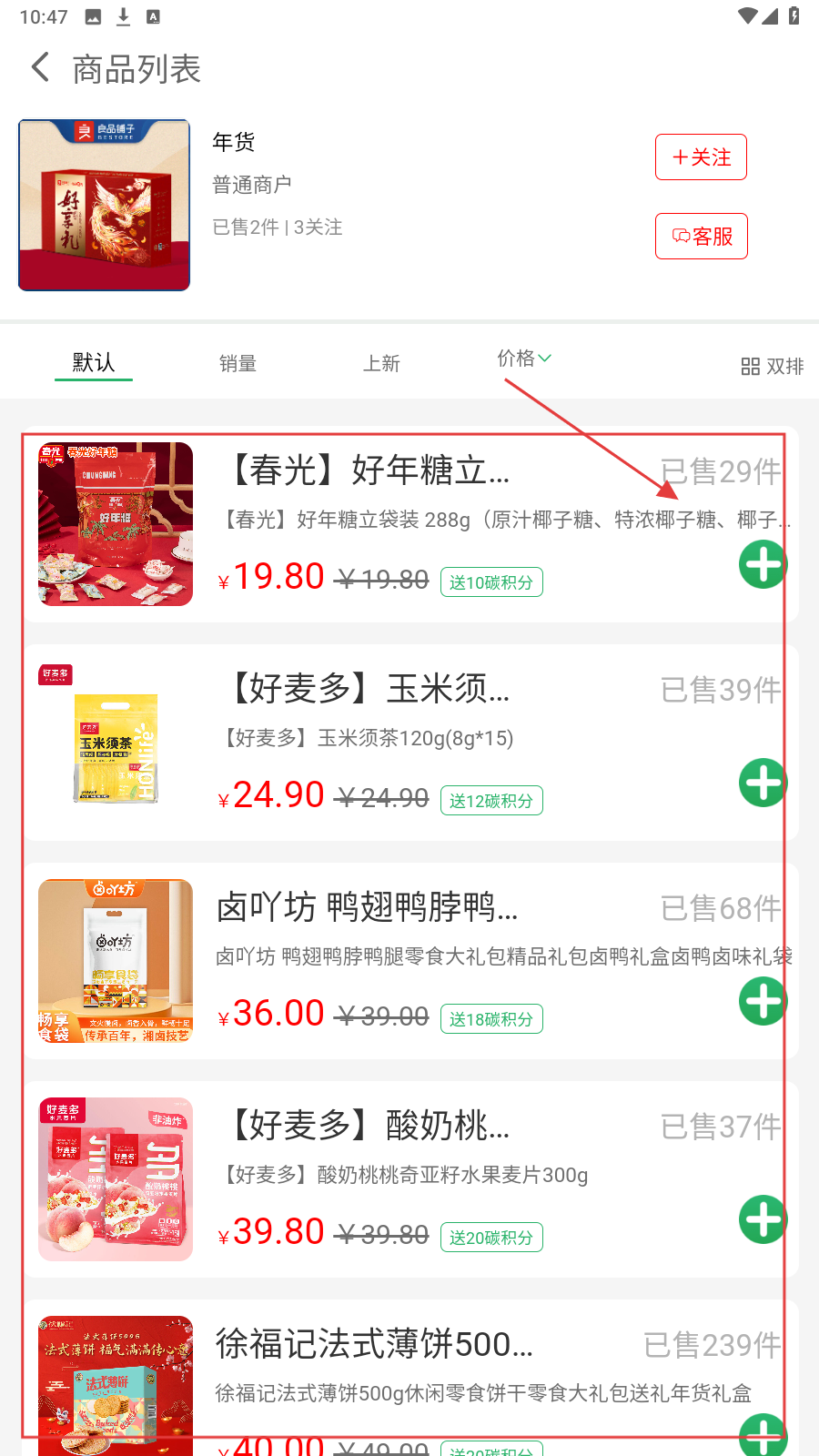This screenshot has width=819, height=1456.
Task: Add 酸奶桃桃麦片 to cart
Action: 763,1219
